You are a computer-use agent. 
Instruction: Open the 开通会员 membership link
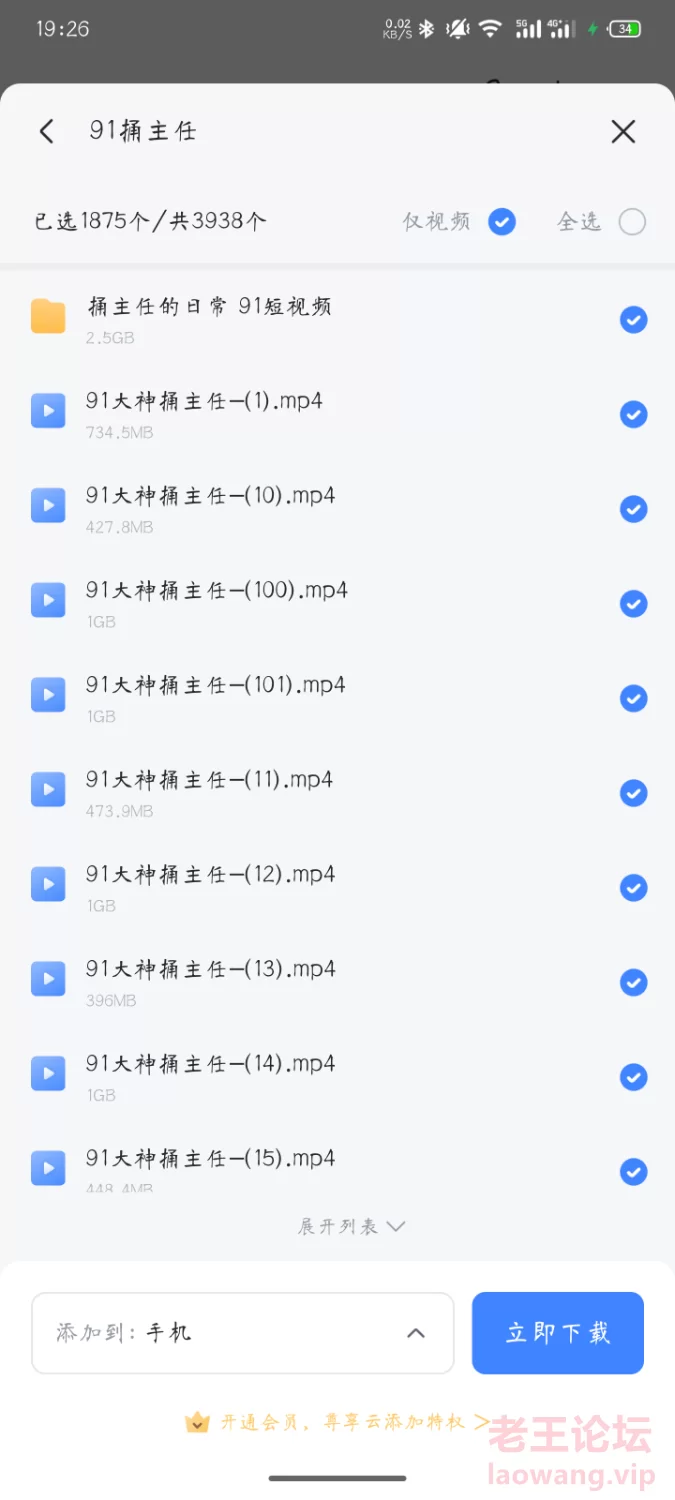[x=337, y=1421]
